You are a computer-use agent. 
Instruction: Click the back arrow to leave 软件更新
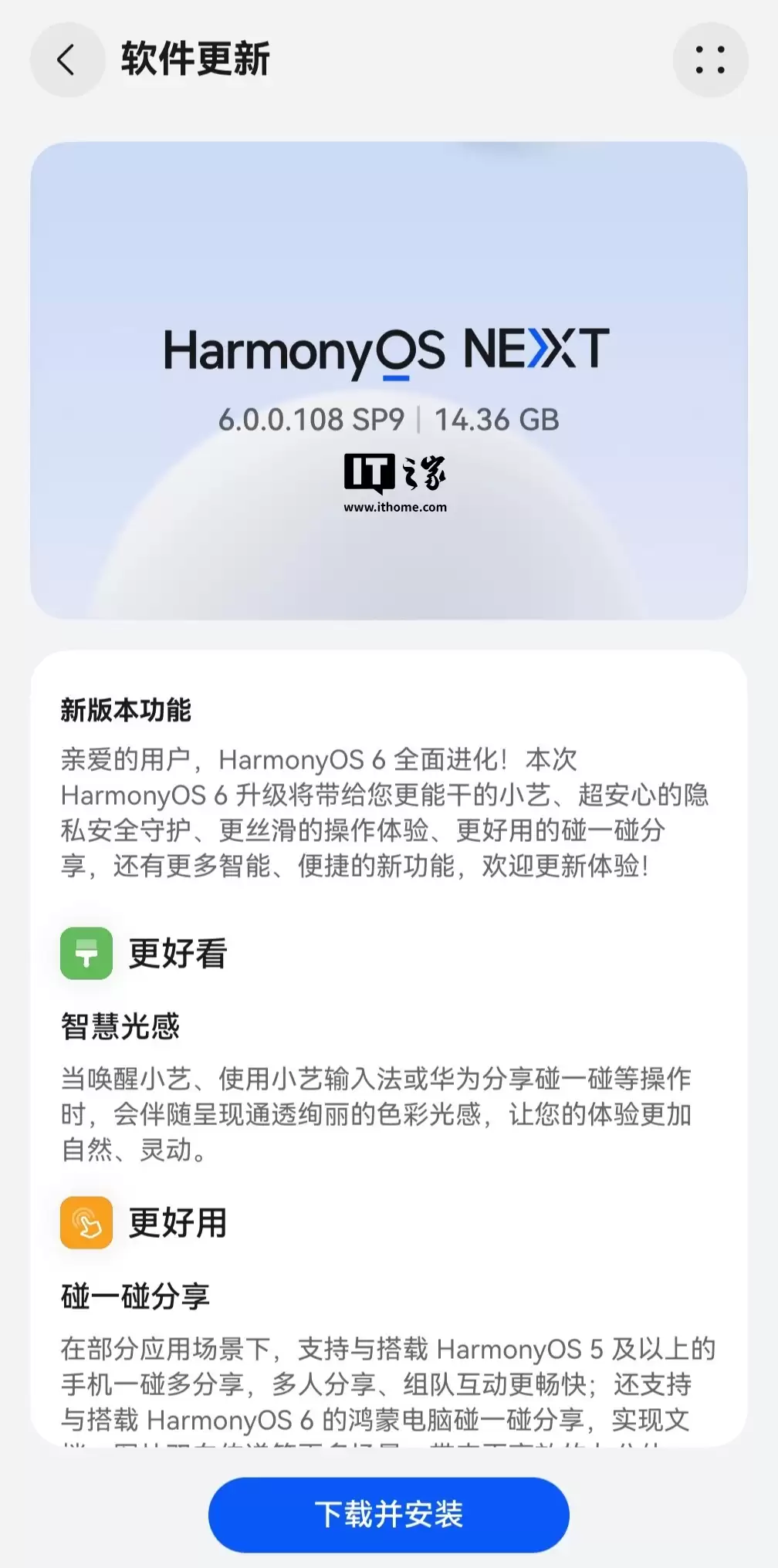(66, 62)
